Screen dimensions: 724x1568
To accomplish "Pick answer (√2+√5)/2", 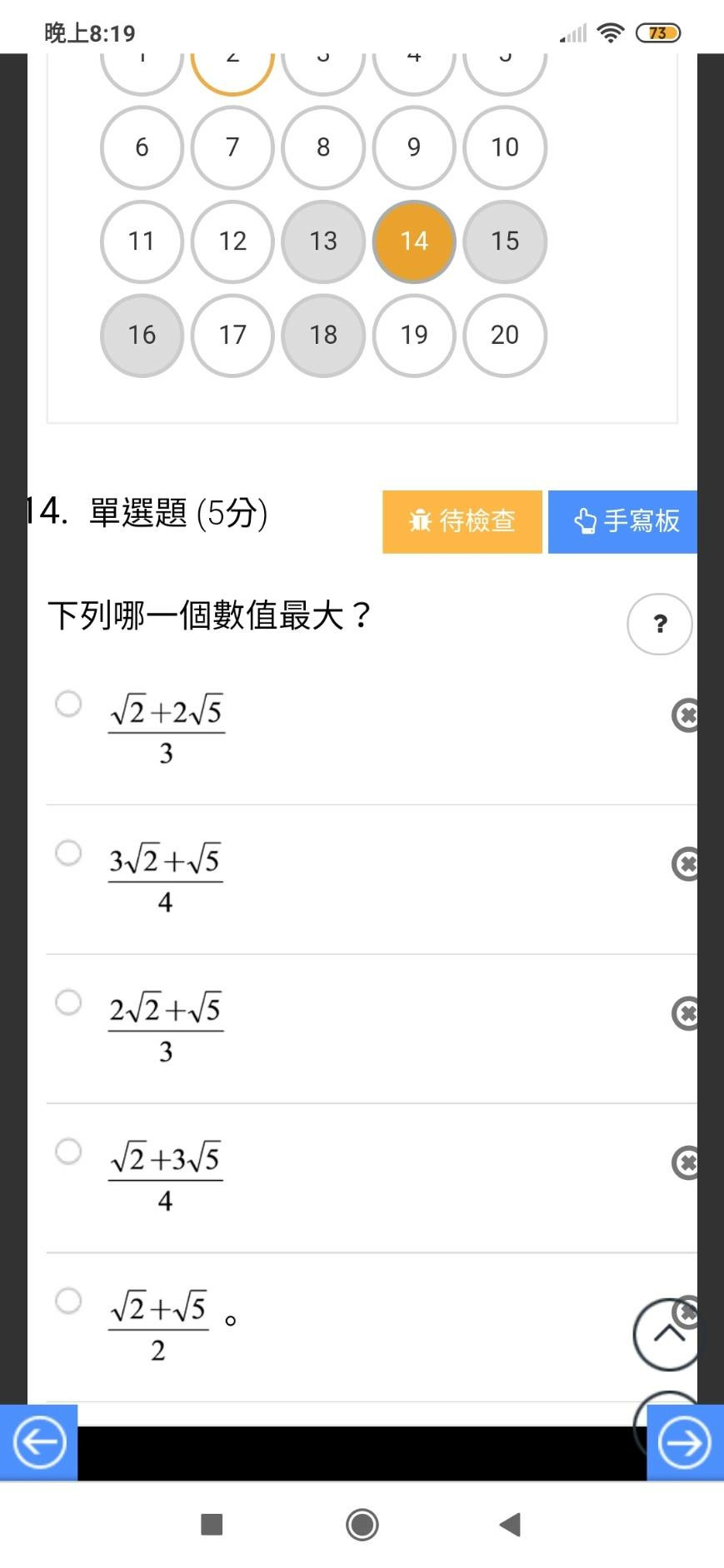I will coord(68,1301).
